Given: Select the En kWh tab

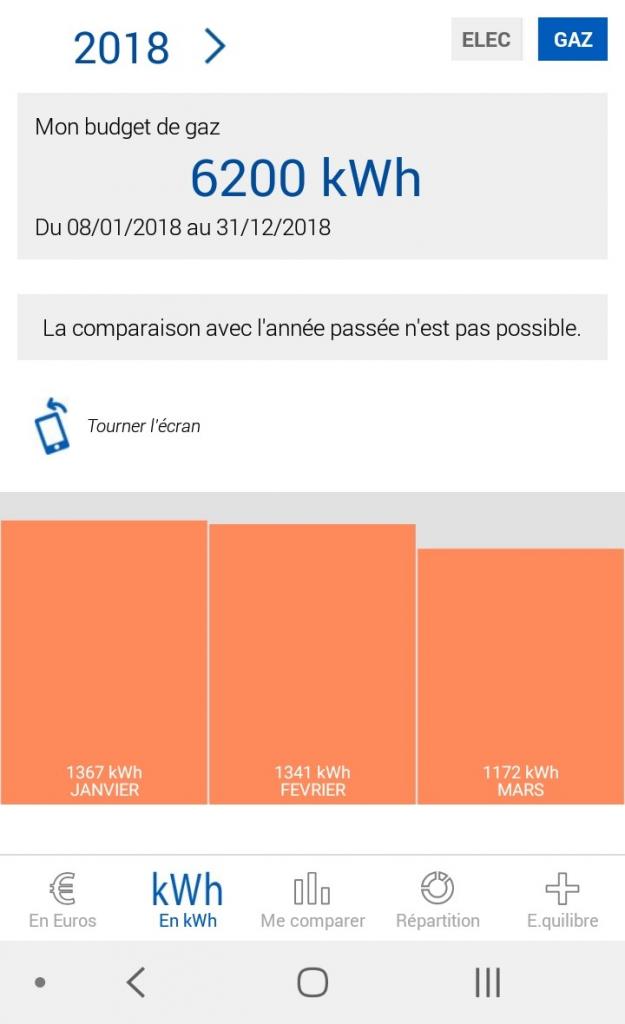Looking at the screenshot, I should pos(187,900).
